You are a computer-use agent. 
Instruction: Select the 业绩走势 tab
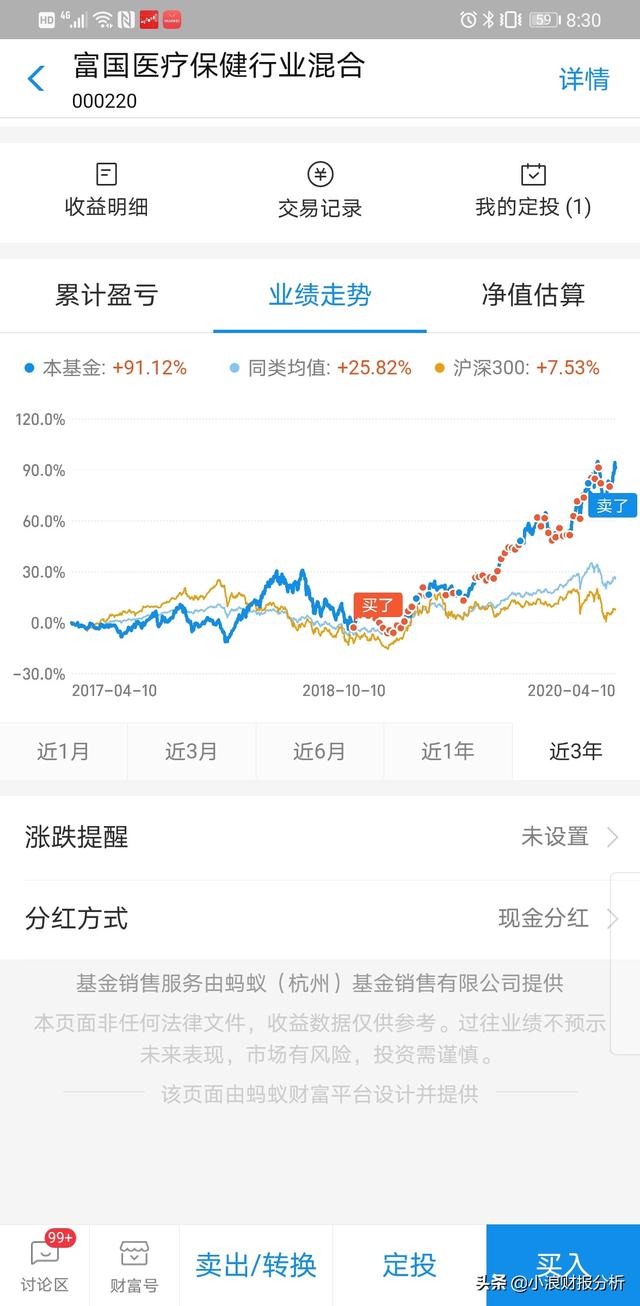[x=320, y=295]
